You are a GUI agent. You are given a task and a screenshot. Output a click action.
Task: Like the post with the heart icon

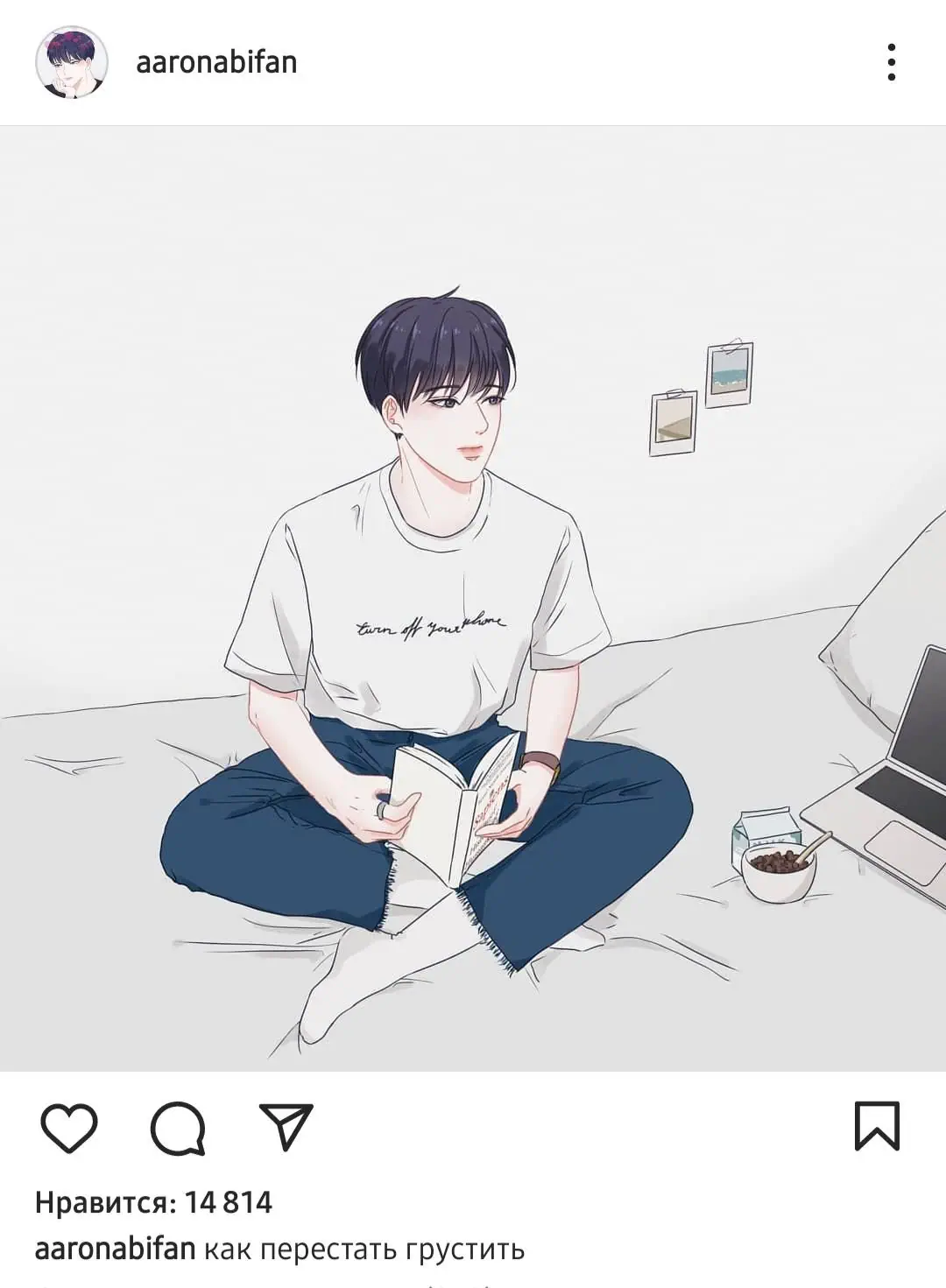point(69,1127)
